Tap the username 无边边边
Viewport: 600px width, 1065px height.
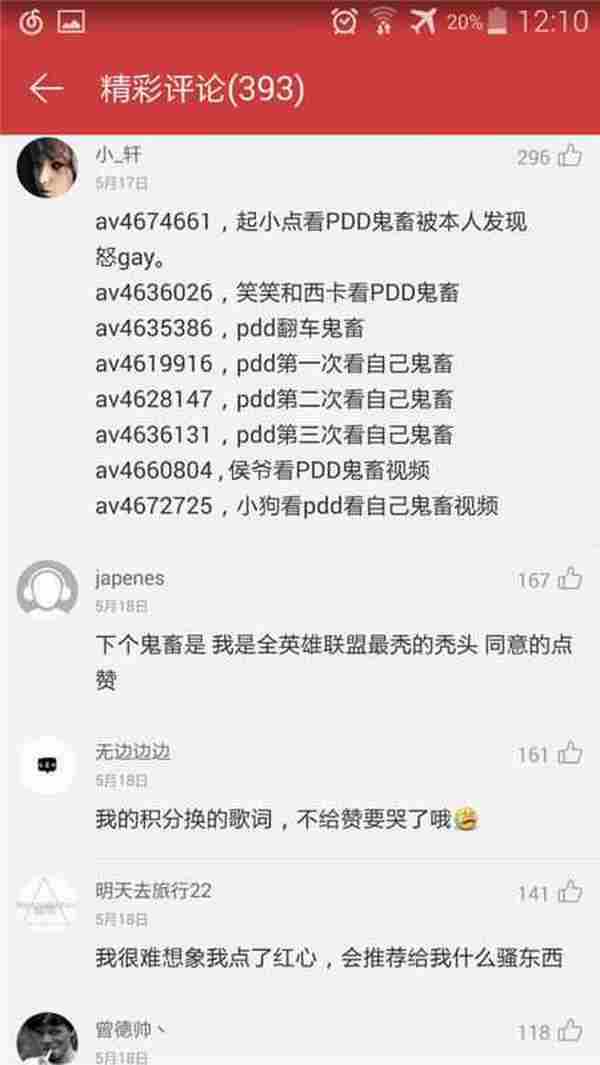pyautogui.click(x=133, y=751)
